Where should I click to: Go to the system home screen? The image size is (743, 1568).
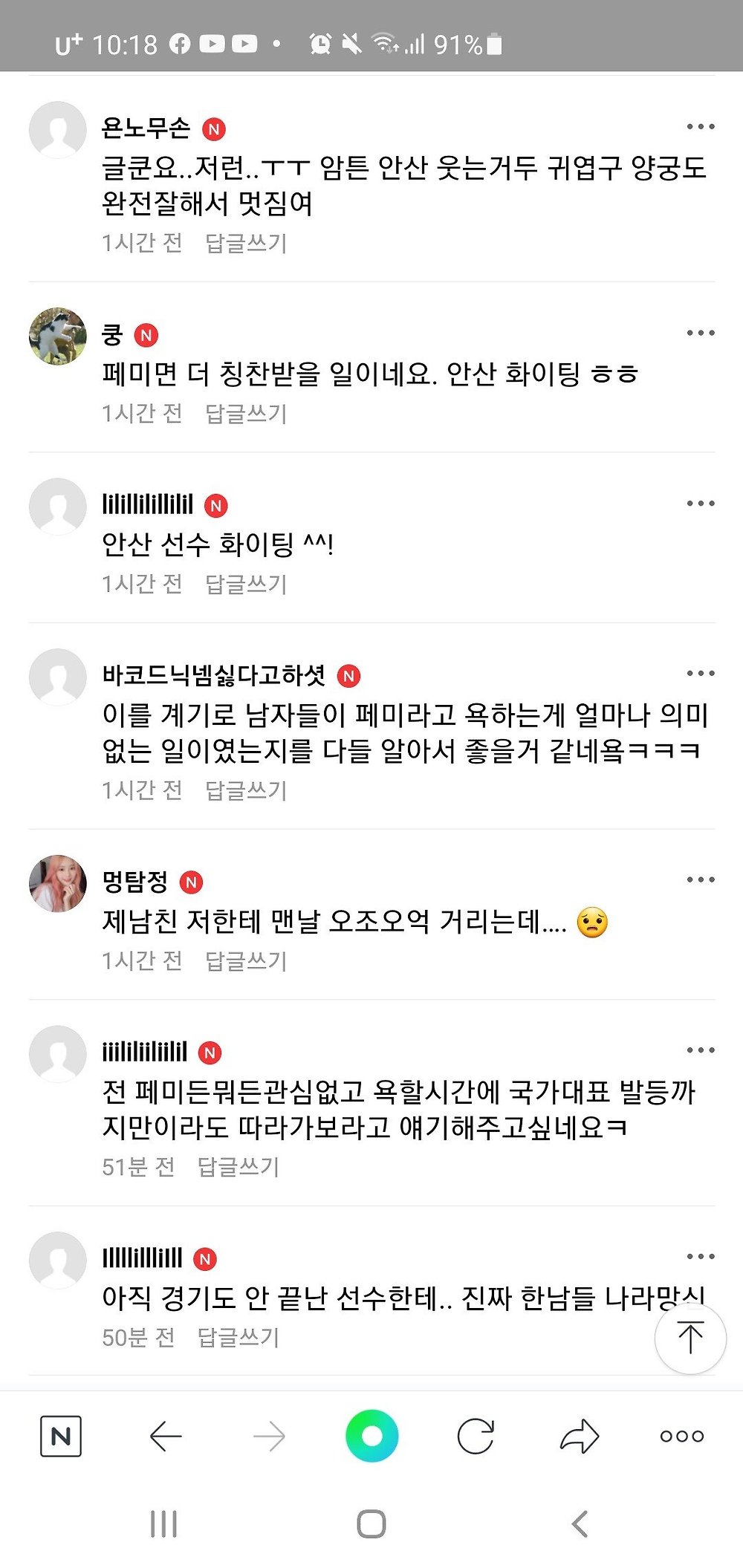click(x=371, y=1523)
